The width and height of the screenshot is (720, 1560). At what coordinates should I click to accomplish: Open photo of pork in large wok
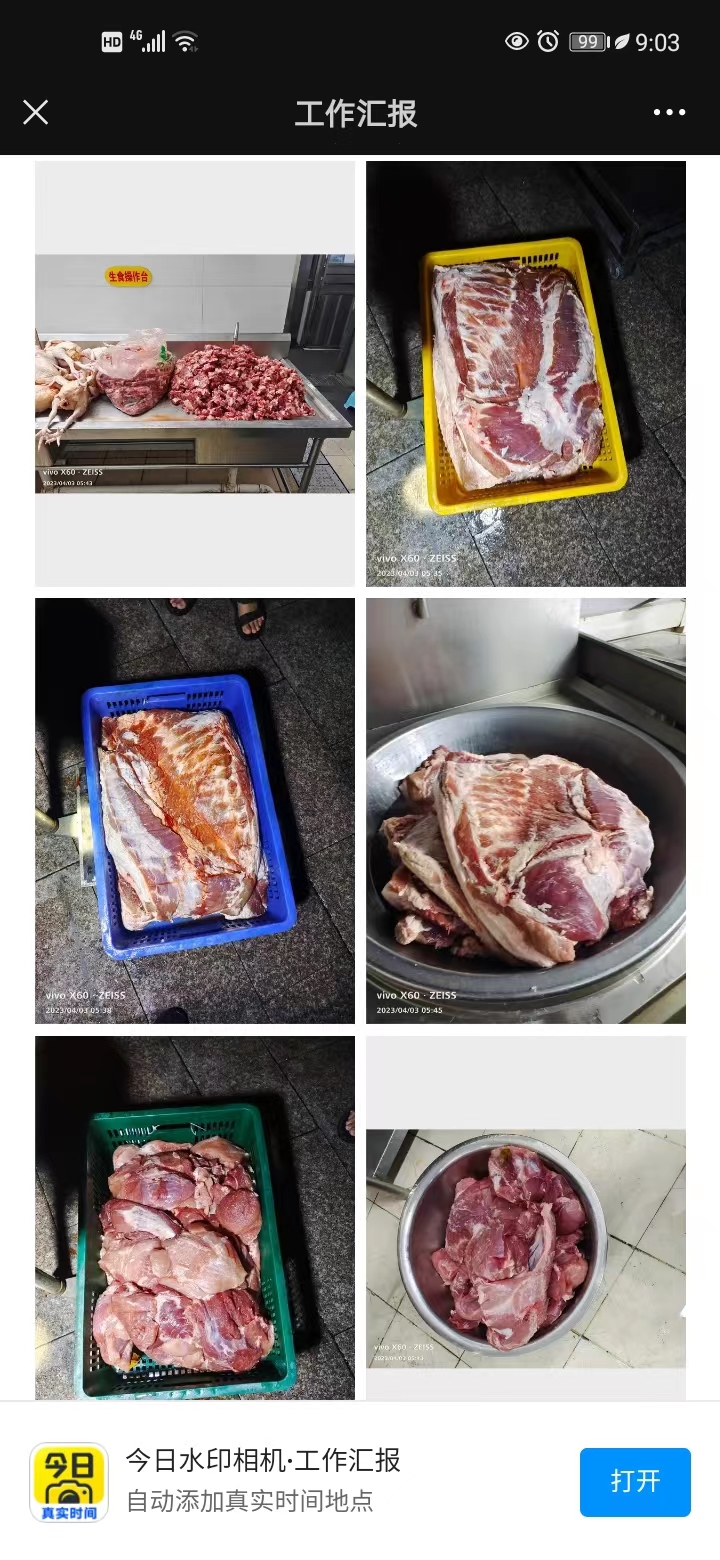tap(525, 810)
